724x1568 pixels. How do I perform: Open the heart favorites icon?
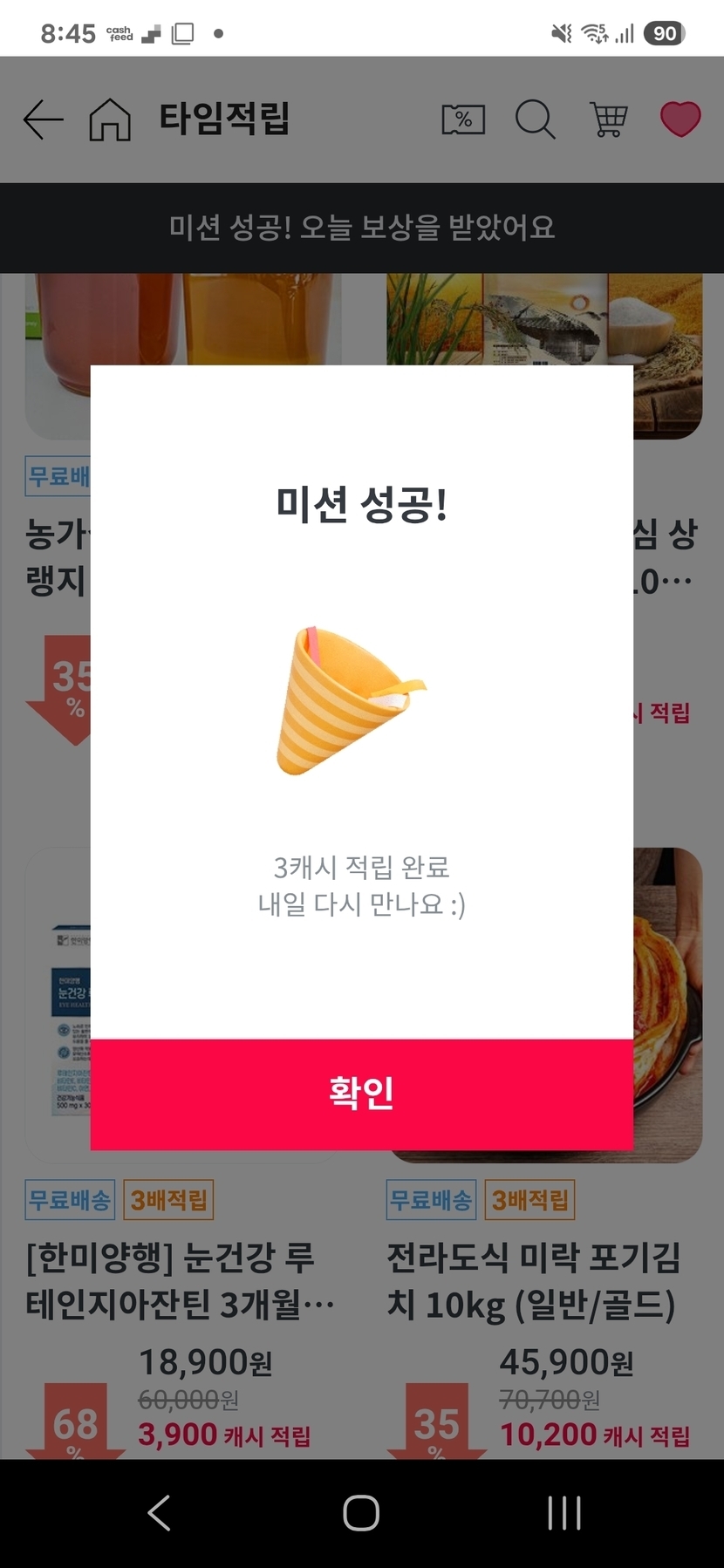point(680,119)
